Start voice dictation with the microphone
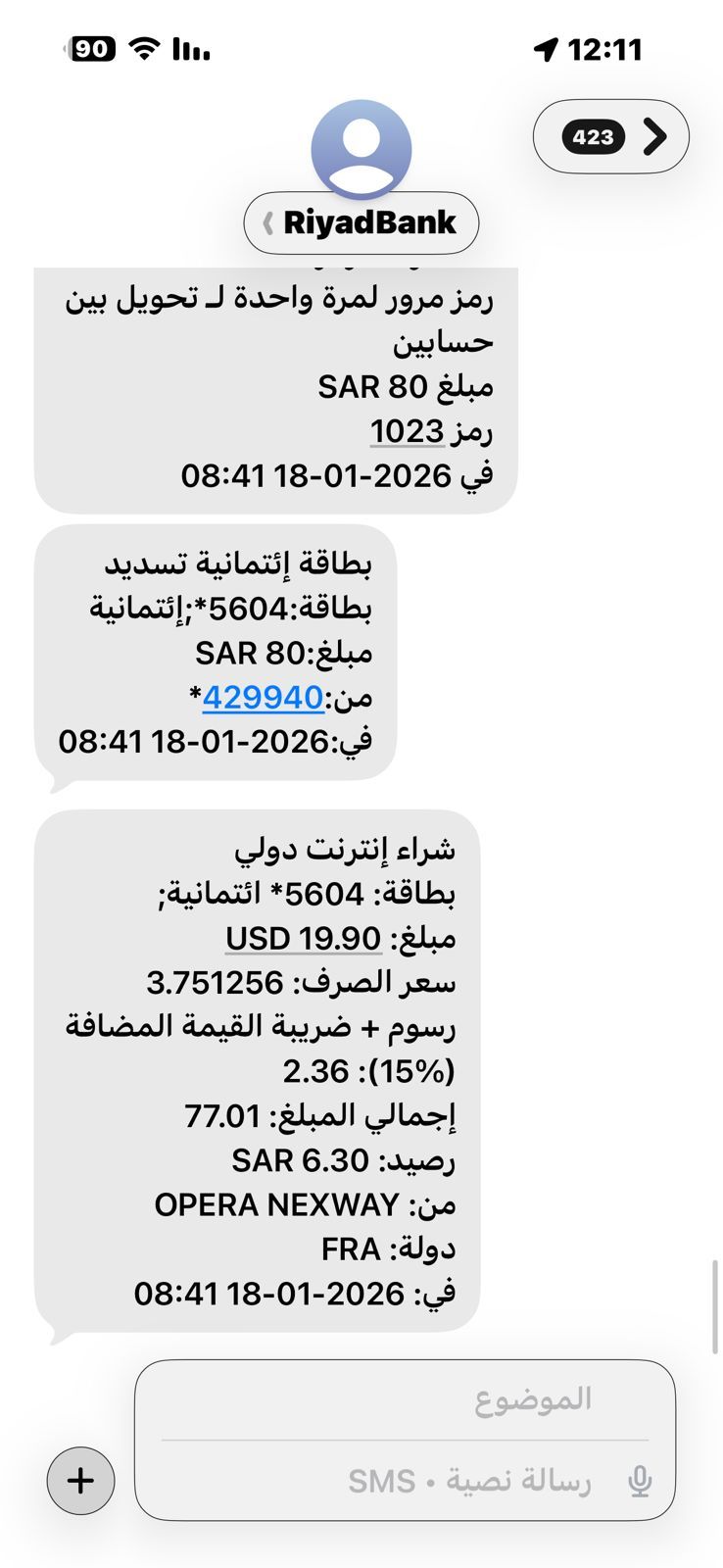 tap(640, 1481)
